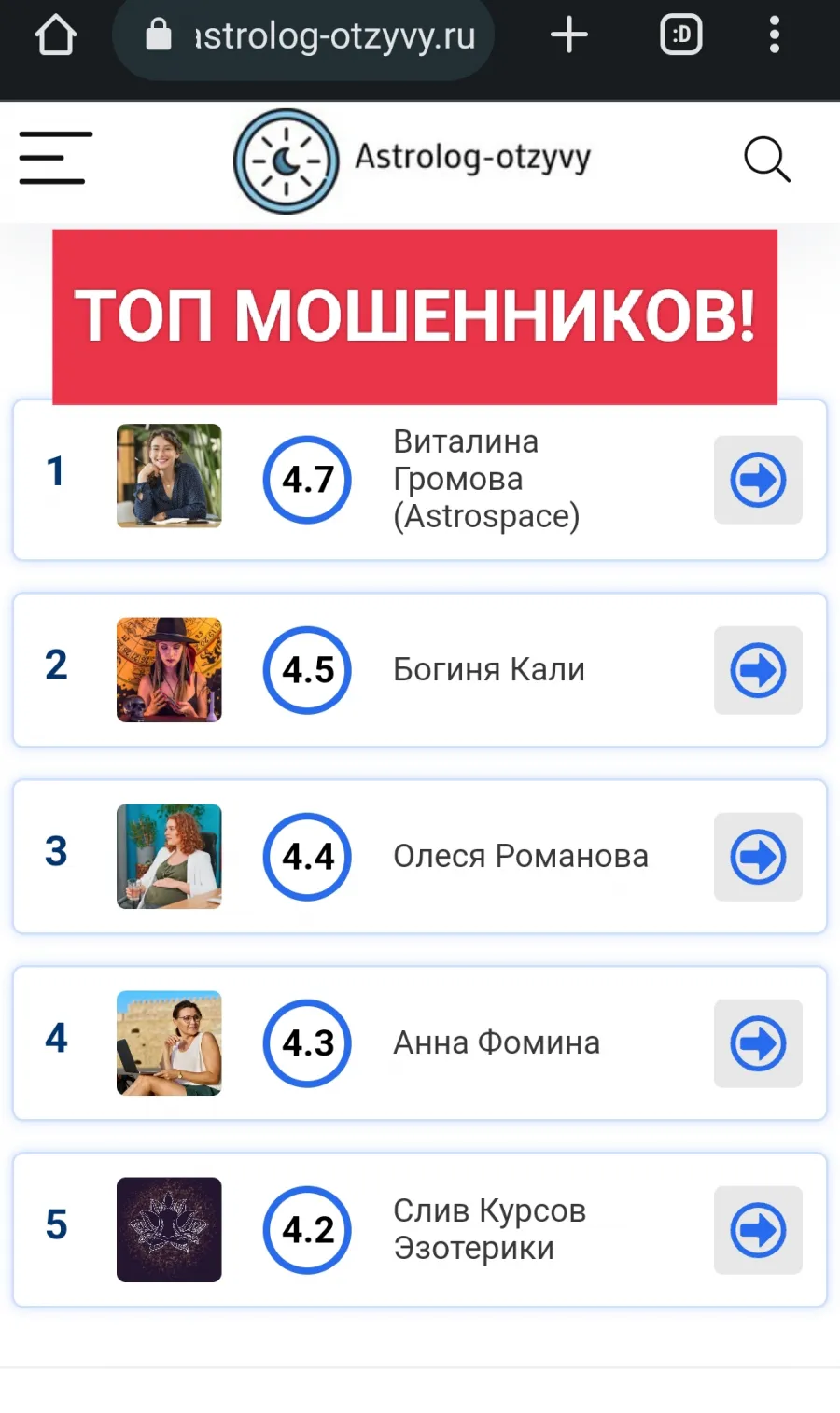Tap the Astrolog-otzyvy site logo

(x=413, y=161)
